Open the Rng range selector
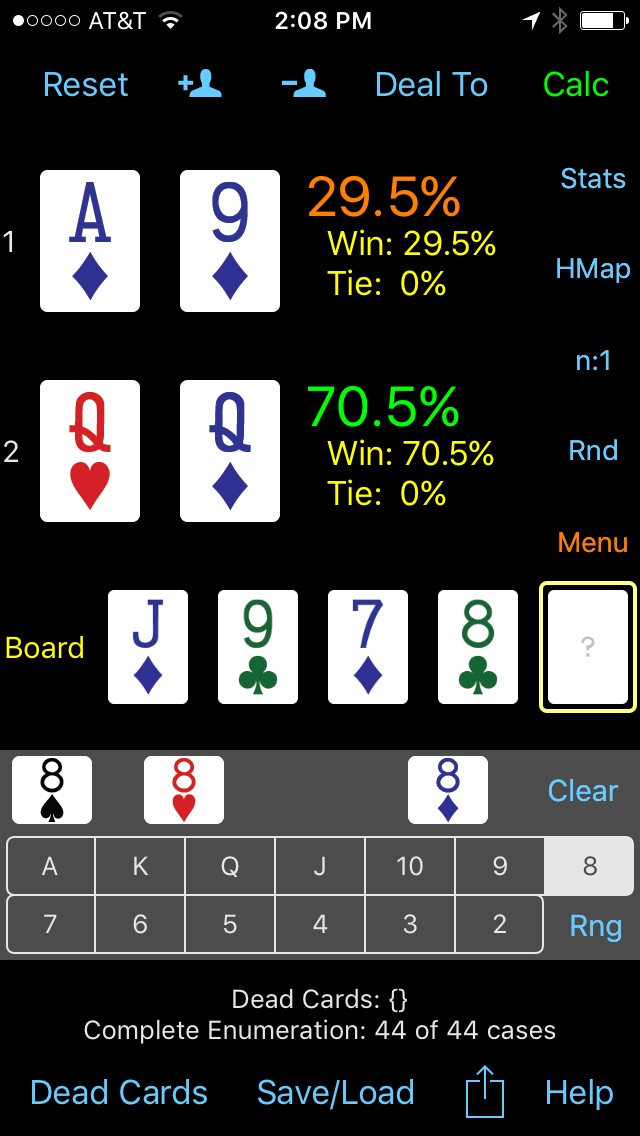 click(595, 926)
